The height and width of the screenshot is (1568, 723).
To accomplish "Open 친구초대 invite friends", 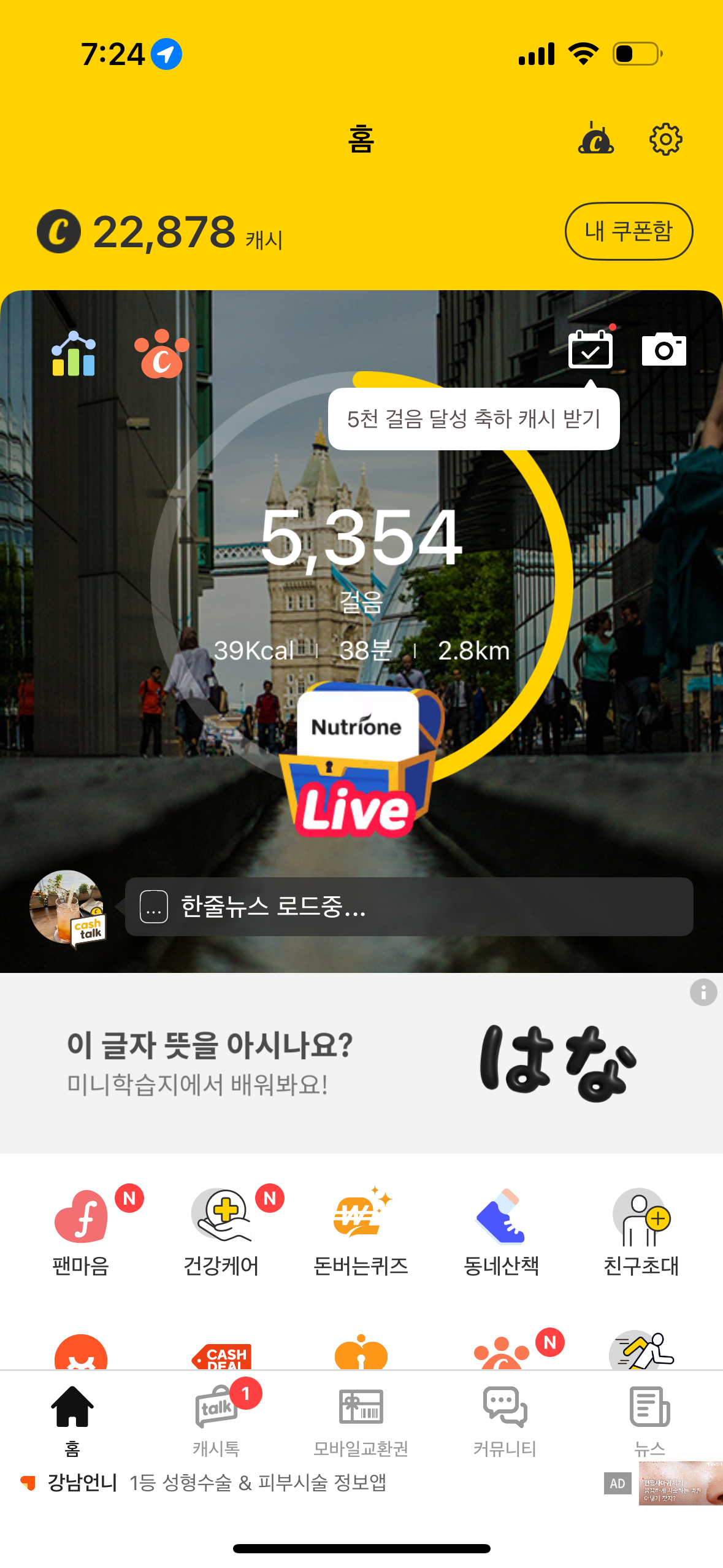I will tap(641, 1231).
